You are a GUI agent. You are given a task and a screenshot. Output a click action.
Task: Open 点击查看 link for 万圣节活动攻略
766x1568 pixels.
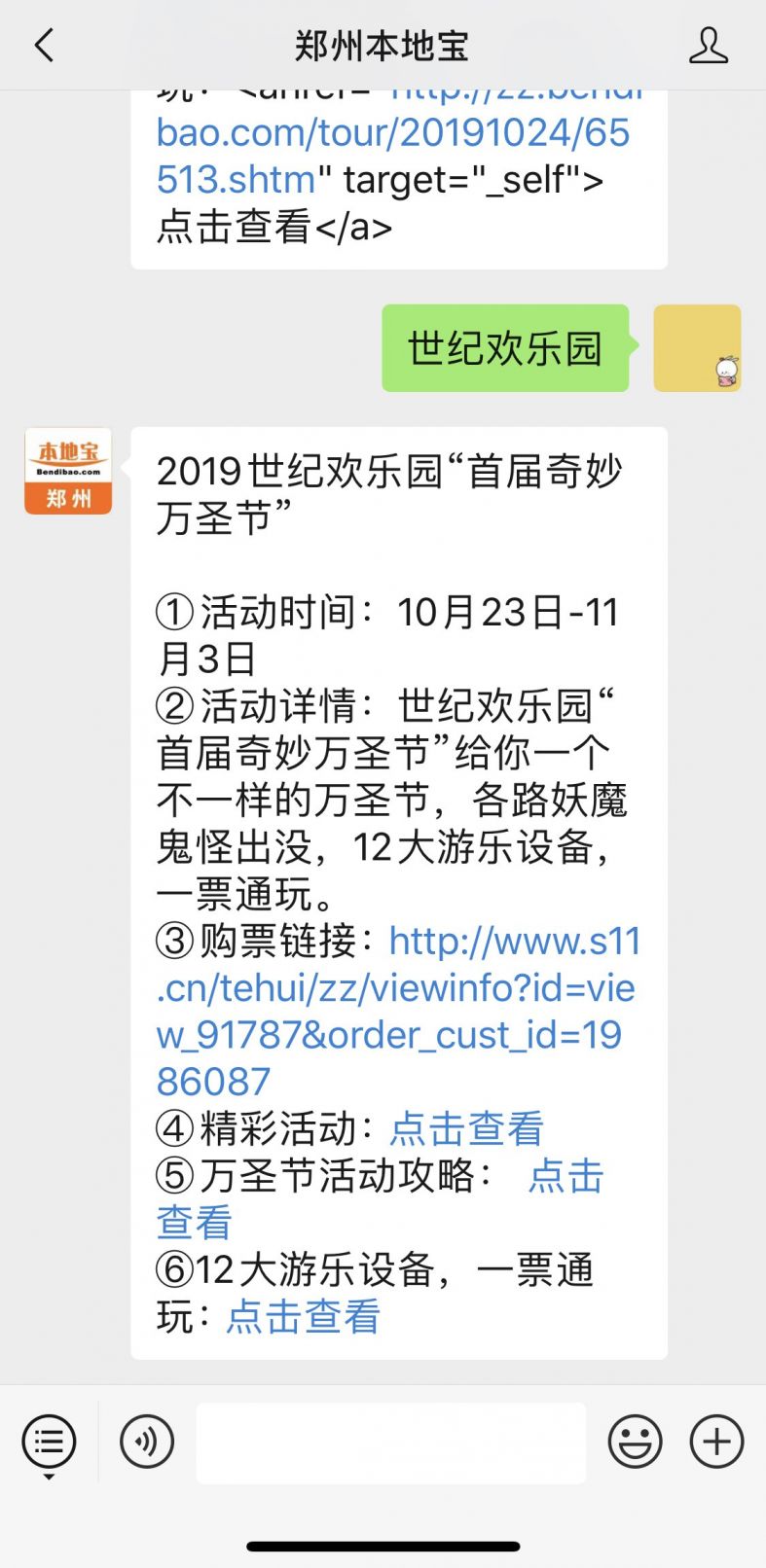(565, 1176)
